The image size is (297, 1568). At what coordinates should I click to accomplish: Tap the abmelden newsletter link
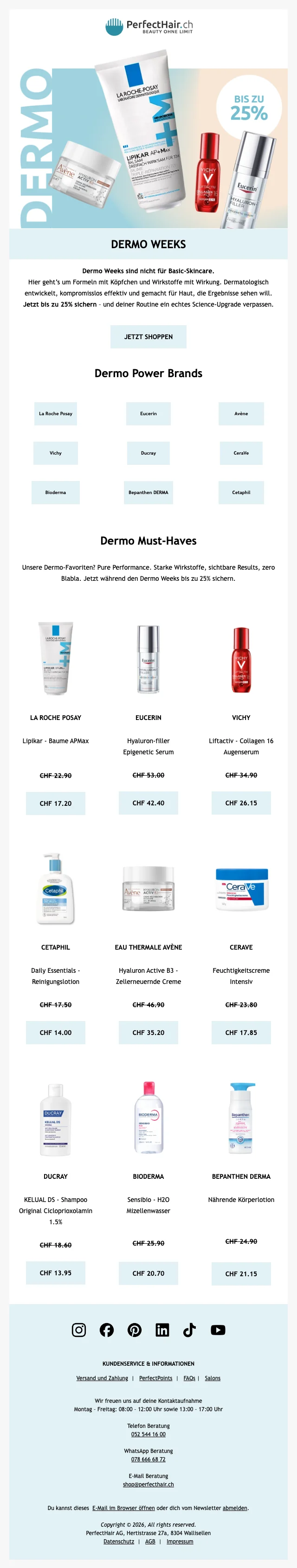[234, 1508]
